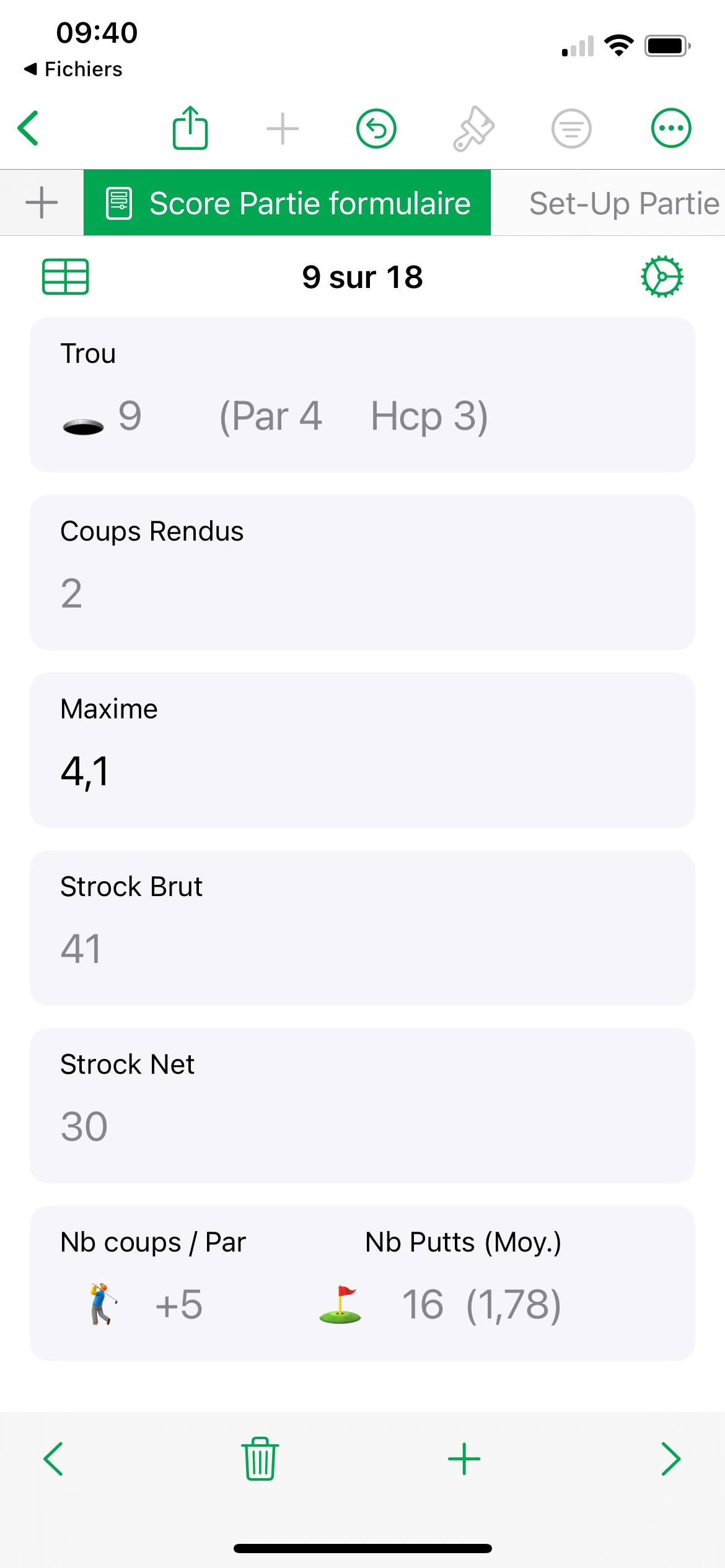The height and width of the screenshot is (1568, 725).
Task: Go to the next record
Action: 671,1459
